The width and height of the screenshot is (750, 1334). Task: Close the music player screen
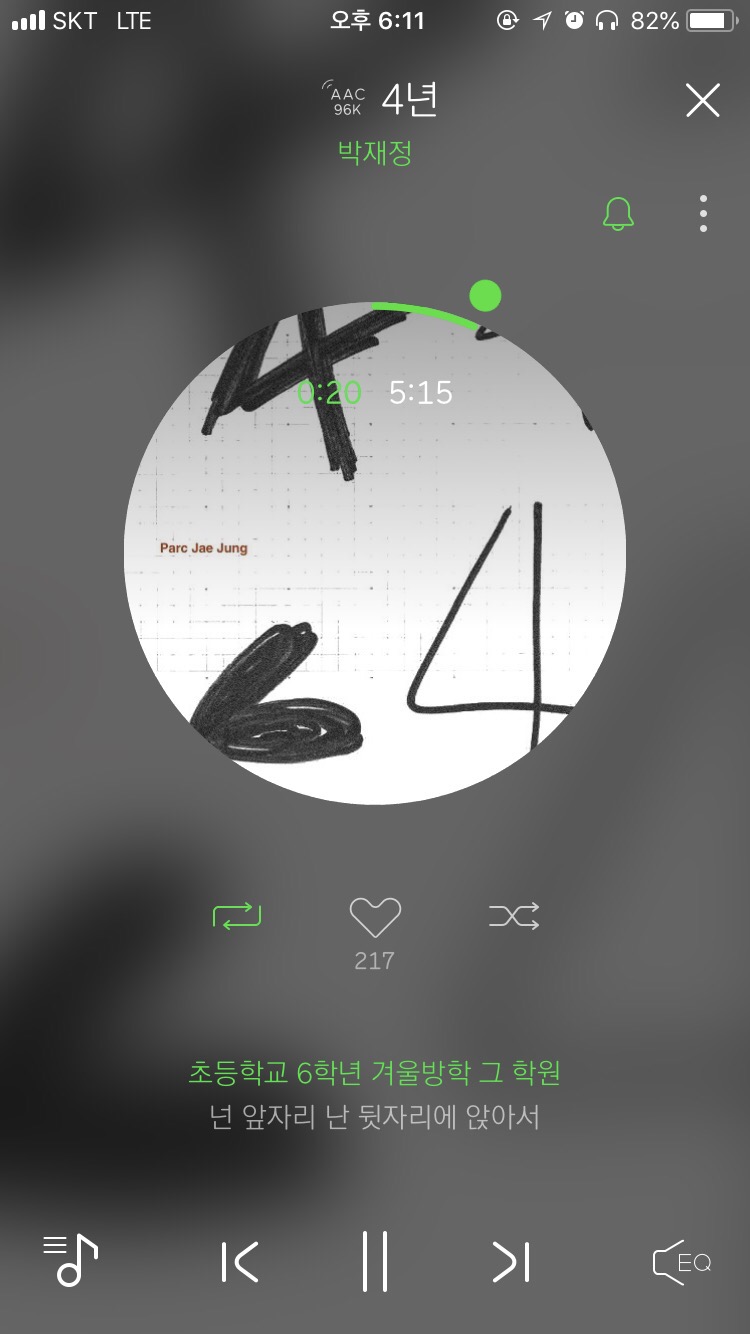coord(702,101)
